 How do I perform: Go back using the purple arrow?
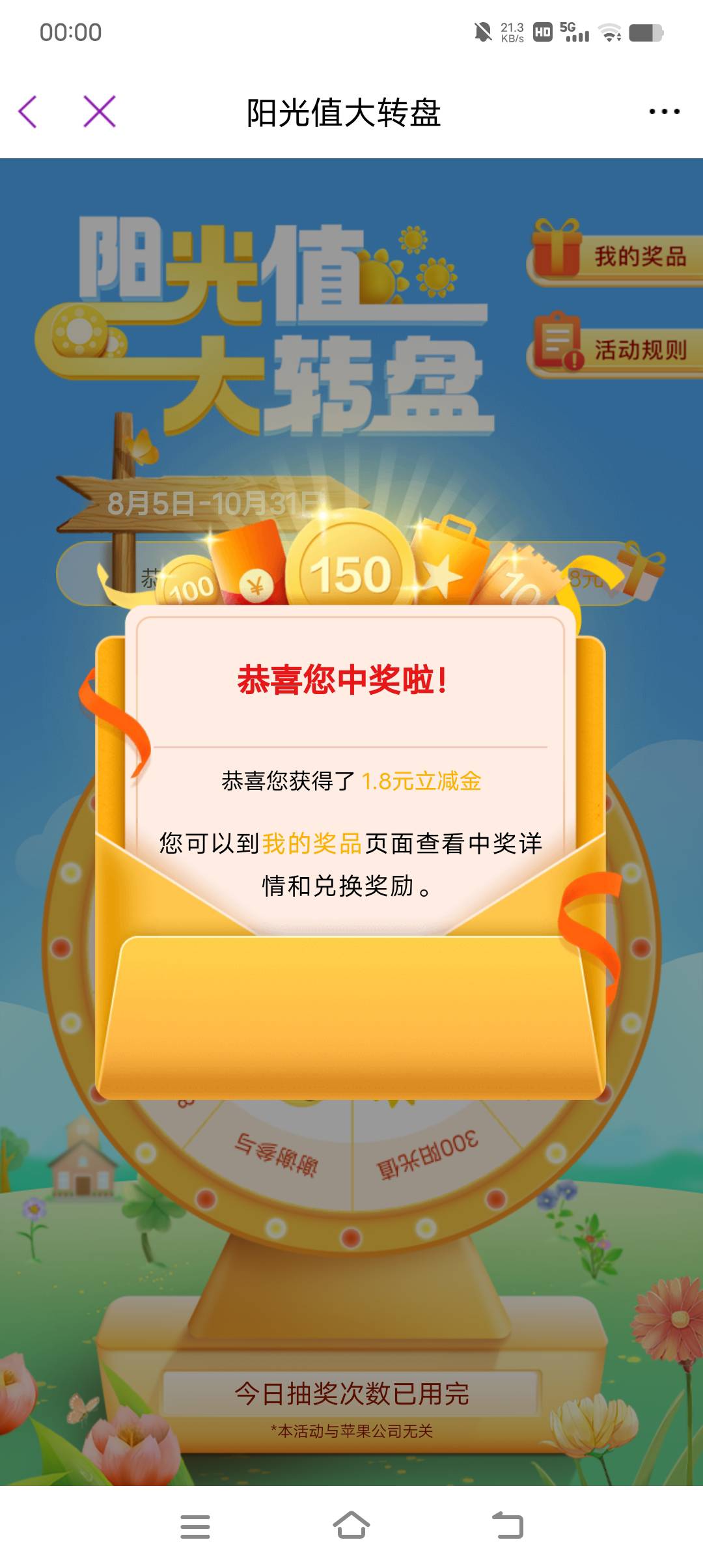click(x=28, y=111)
